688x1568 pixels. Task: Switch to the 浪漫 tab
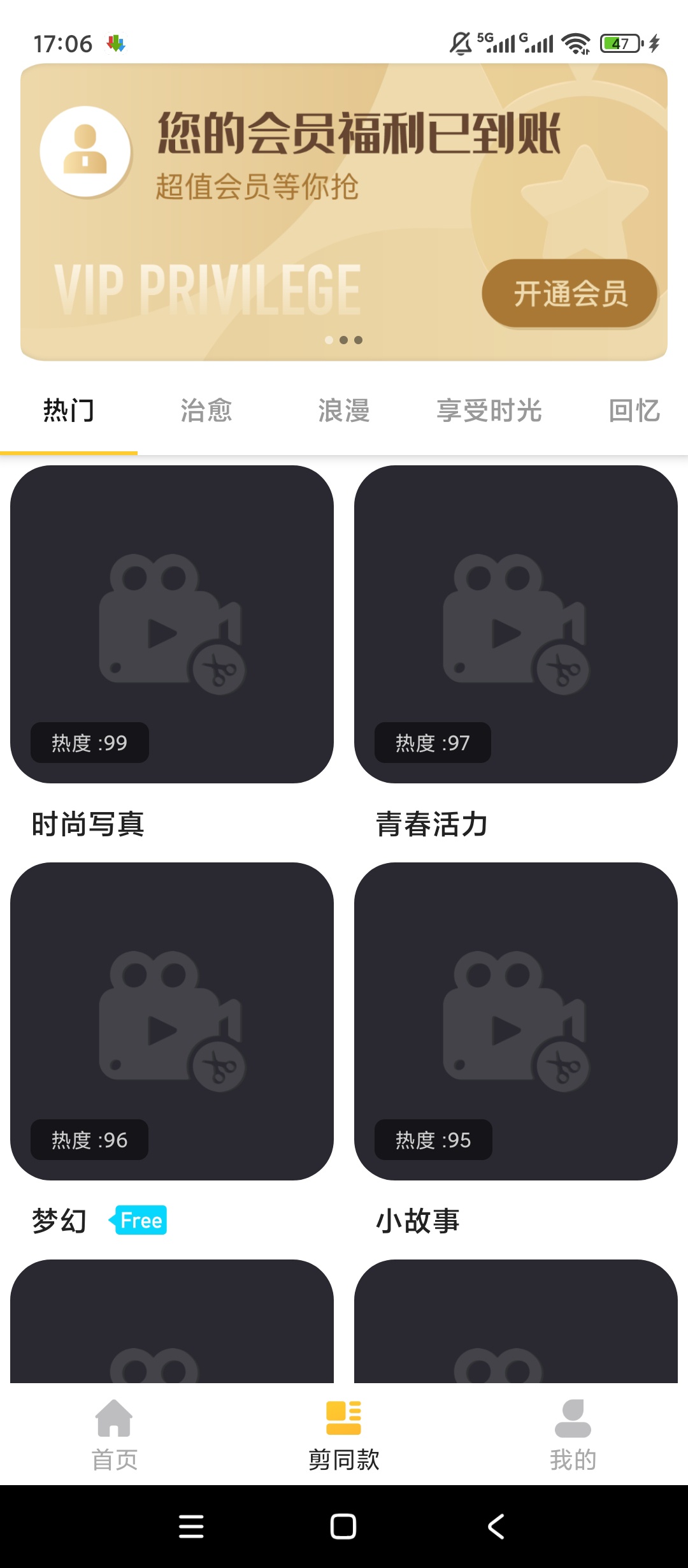[344, 410]
